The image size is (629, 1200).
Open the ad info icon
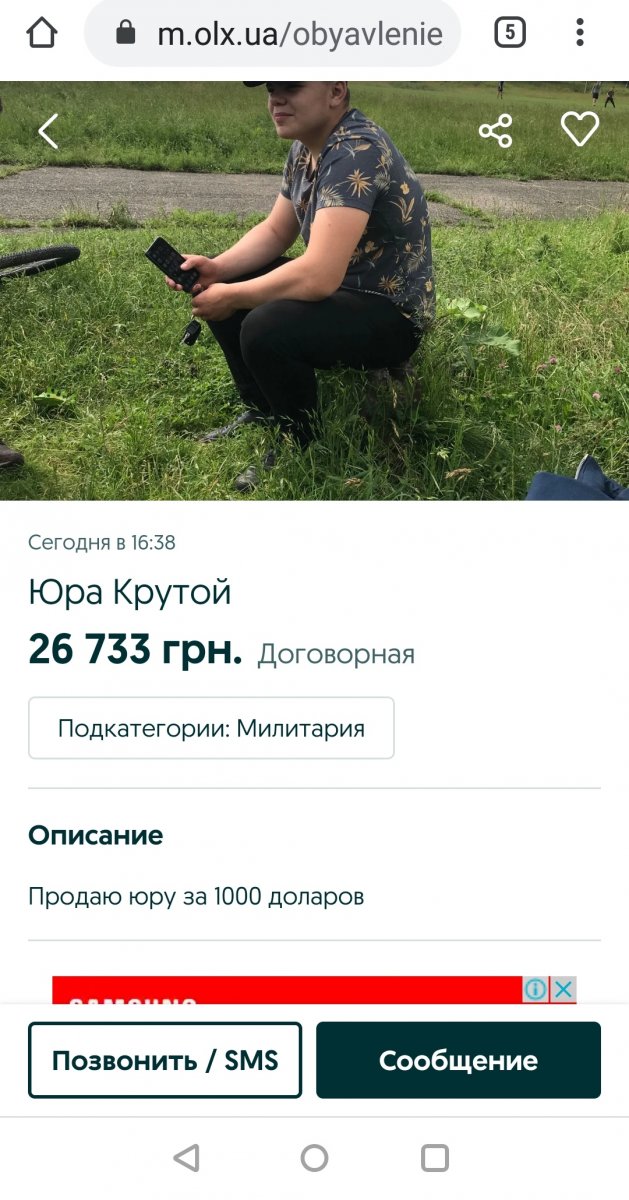[x=536, y=989]
